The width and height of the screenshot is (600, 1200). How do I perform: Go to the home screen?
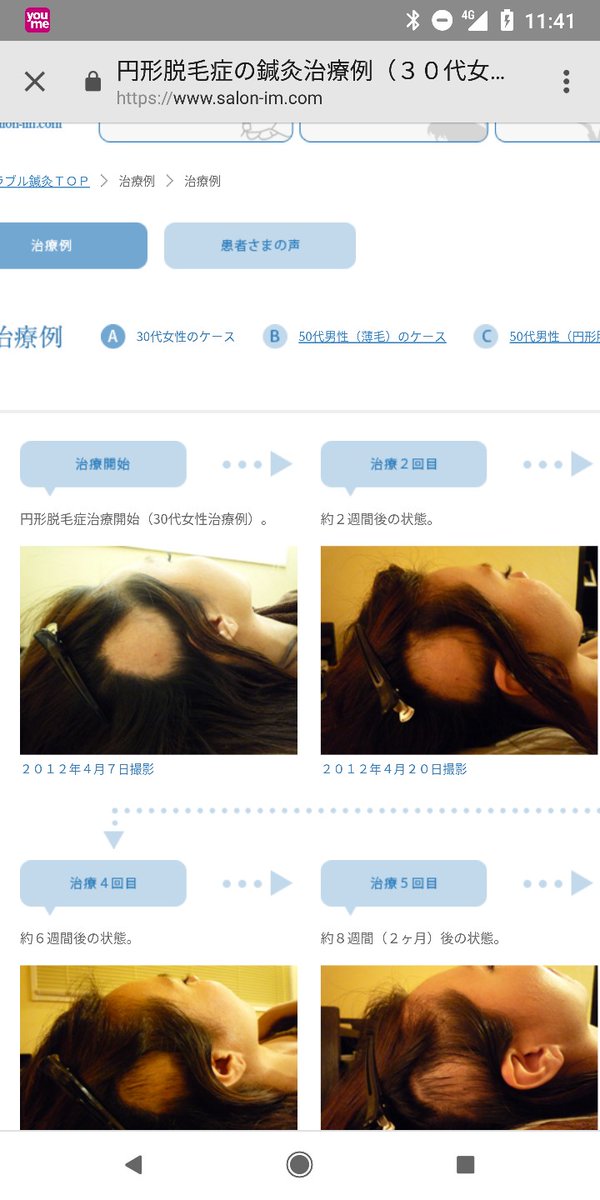299,1164
